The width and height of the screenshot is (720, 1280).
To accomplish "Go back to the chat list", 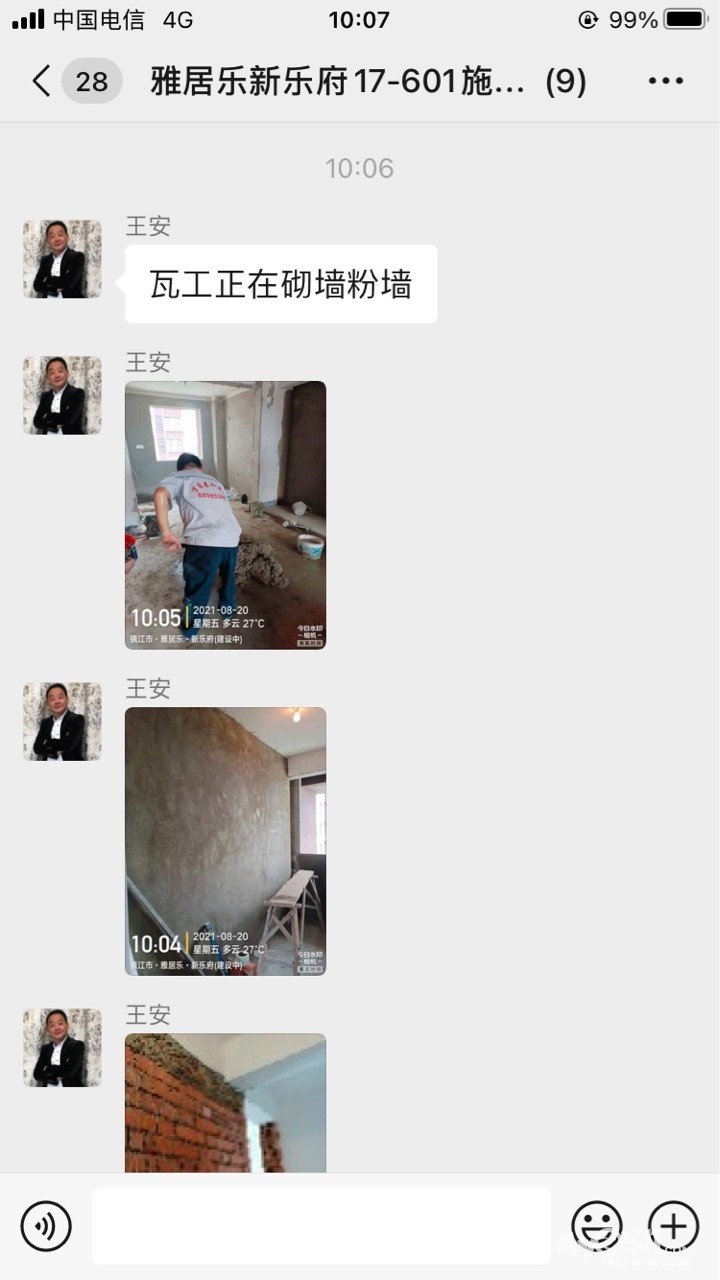I will 42,81.
